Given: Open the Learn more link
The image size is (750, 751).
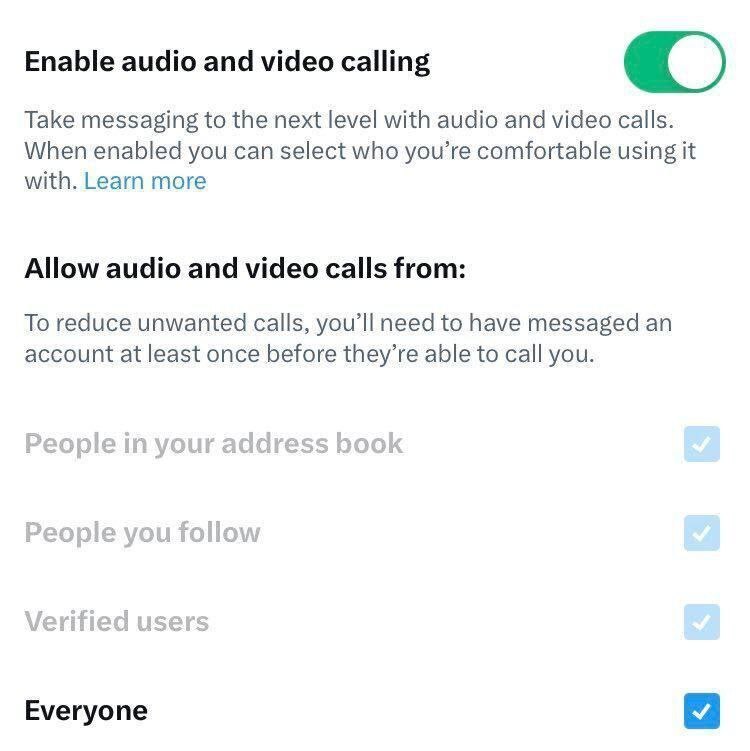Looking at the screenshot, I should (145, 181).
